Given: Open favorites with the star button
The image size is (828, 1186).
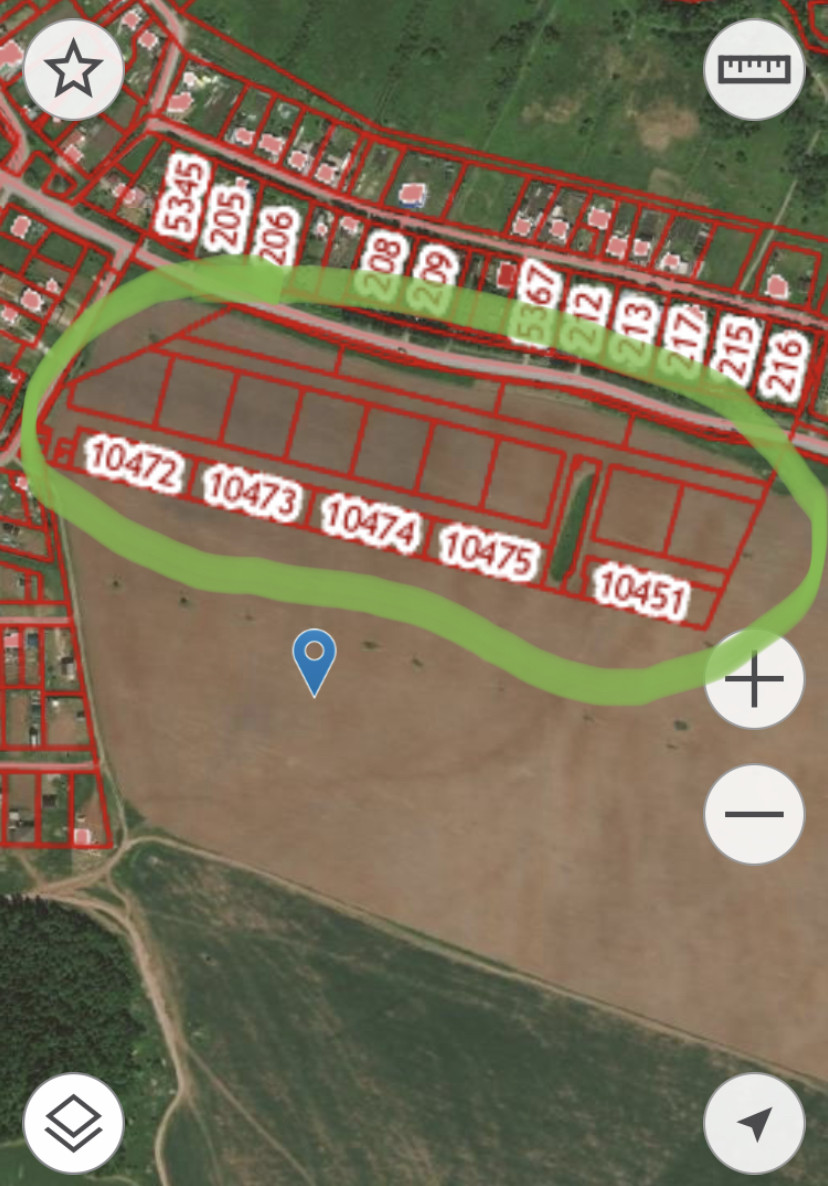Looking at the screenshot, I should 73,70.
